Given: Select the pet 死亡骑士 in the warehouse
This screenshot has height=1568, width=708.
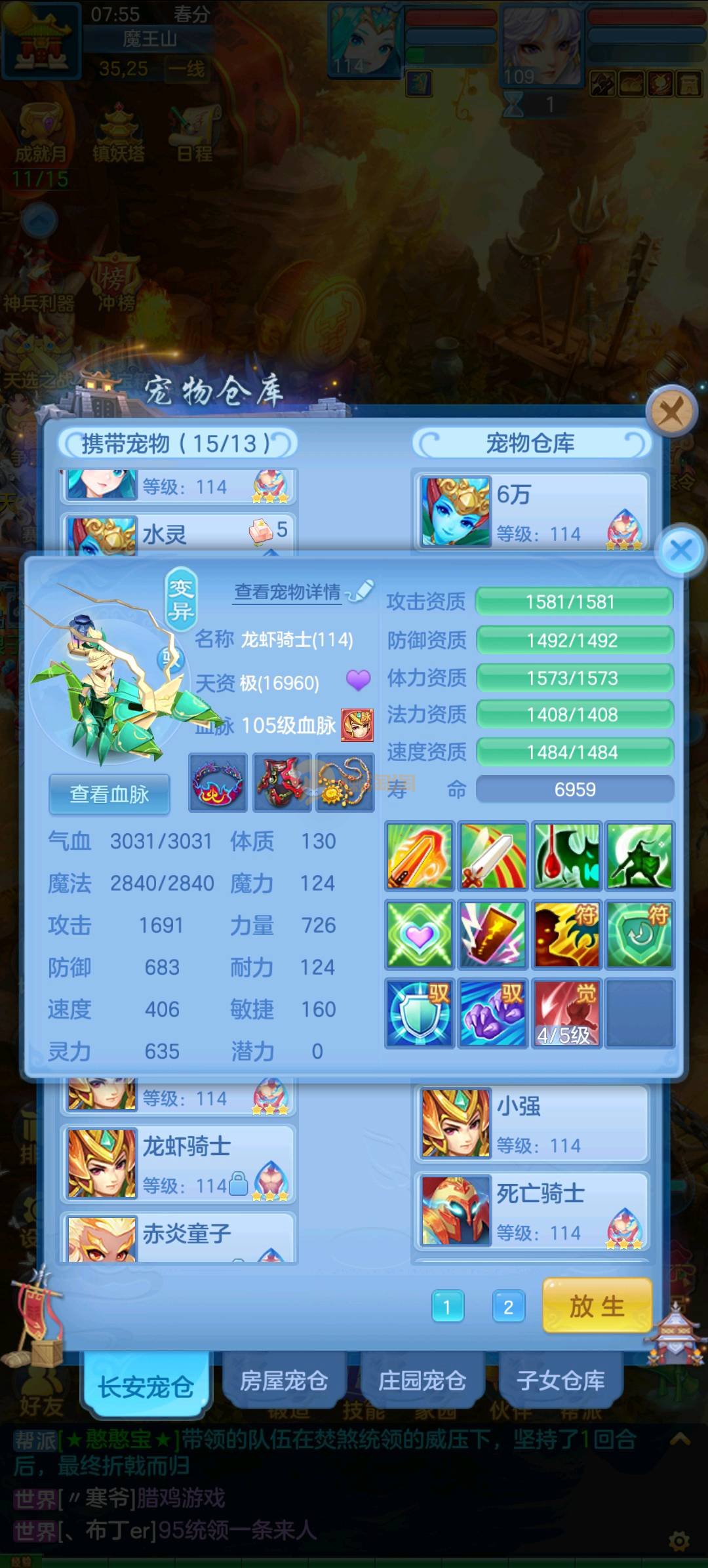Looking at the screenshot, I should tap(532, 1211).
